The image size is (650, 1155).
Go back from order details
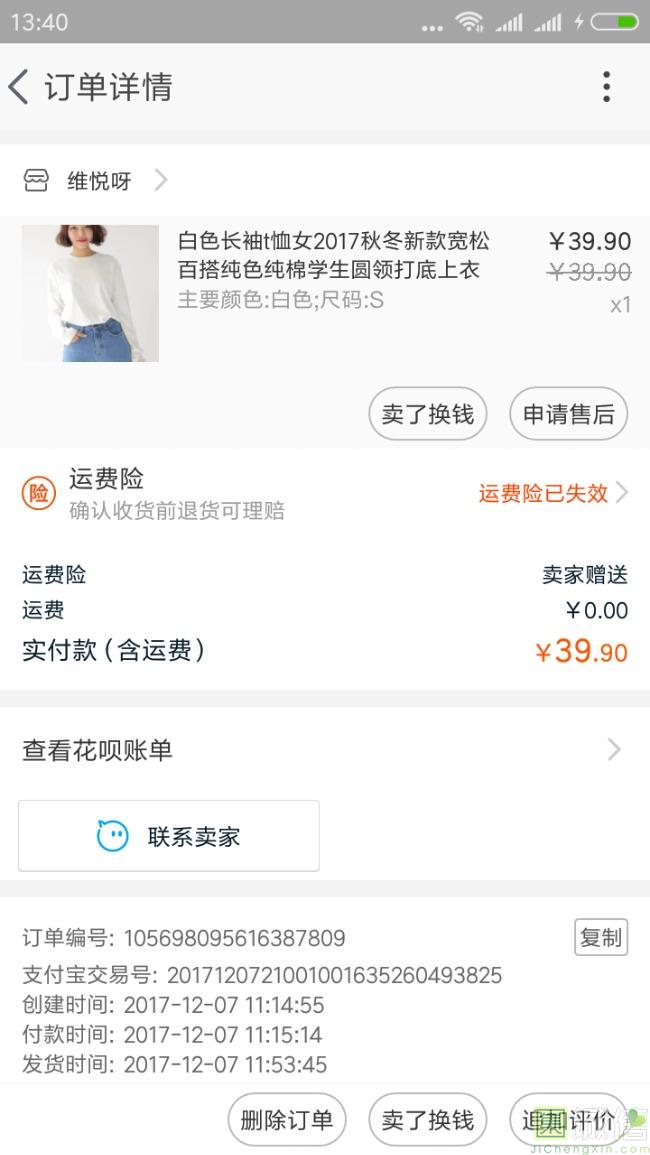20,87
